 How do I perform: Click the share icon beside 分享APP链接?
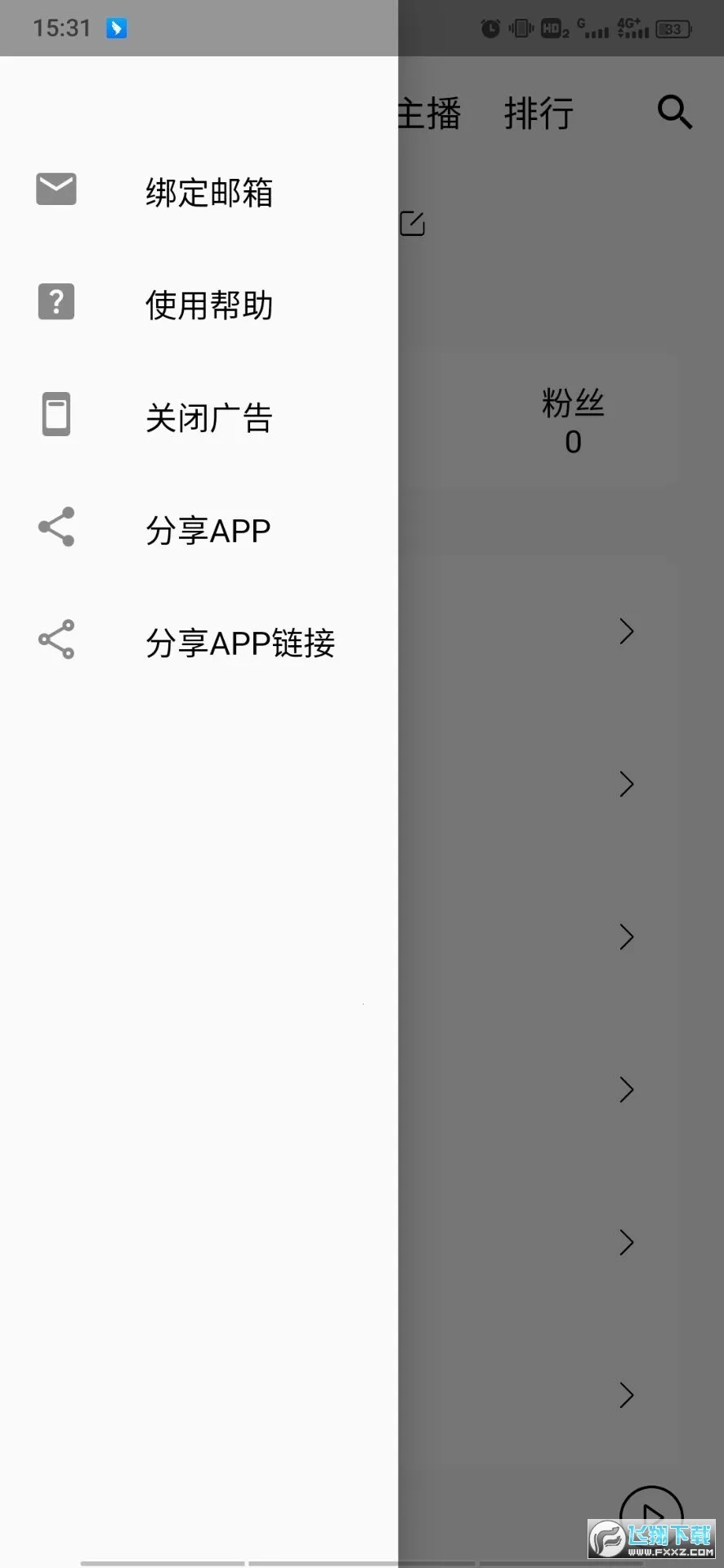click(x=55, y=639)
